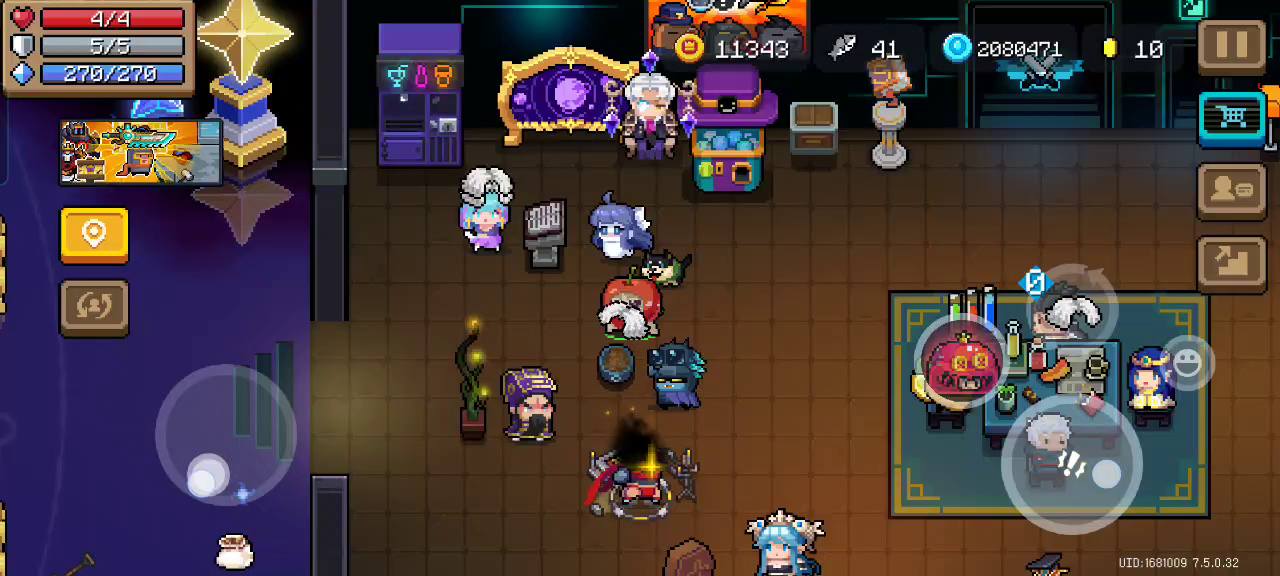
Task: Tap the gold coin counter
Action: click(737, 48)
